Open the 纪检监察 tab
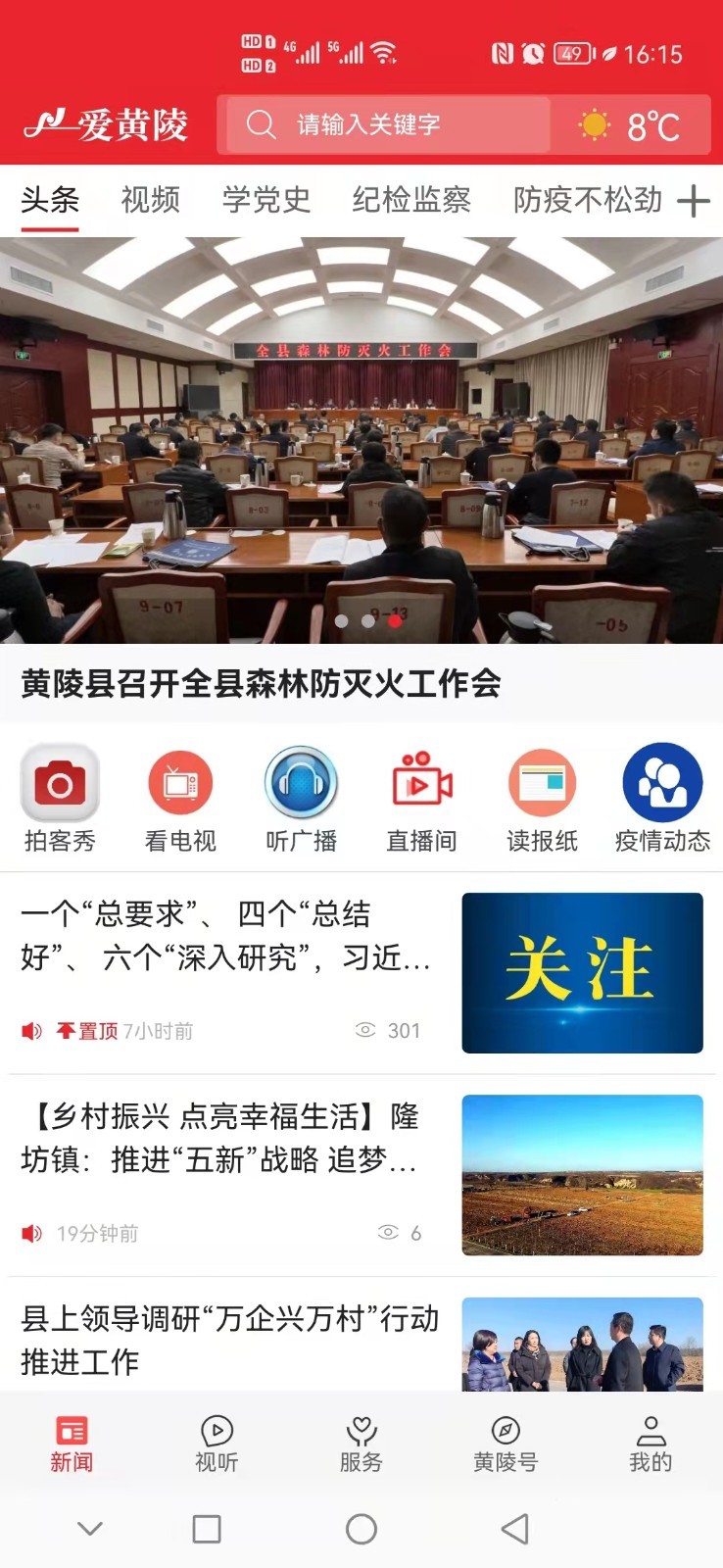723x1568 pixels. [x=411, y=200]
